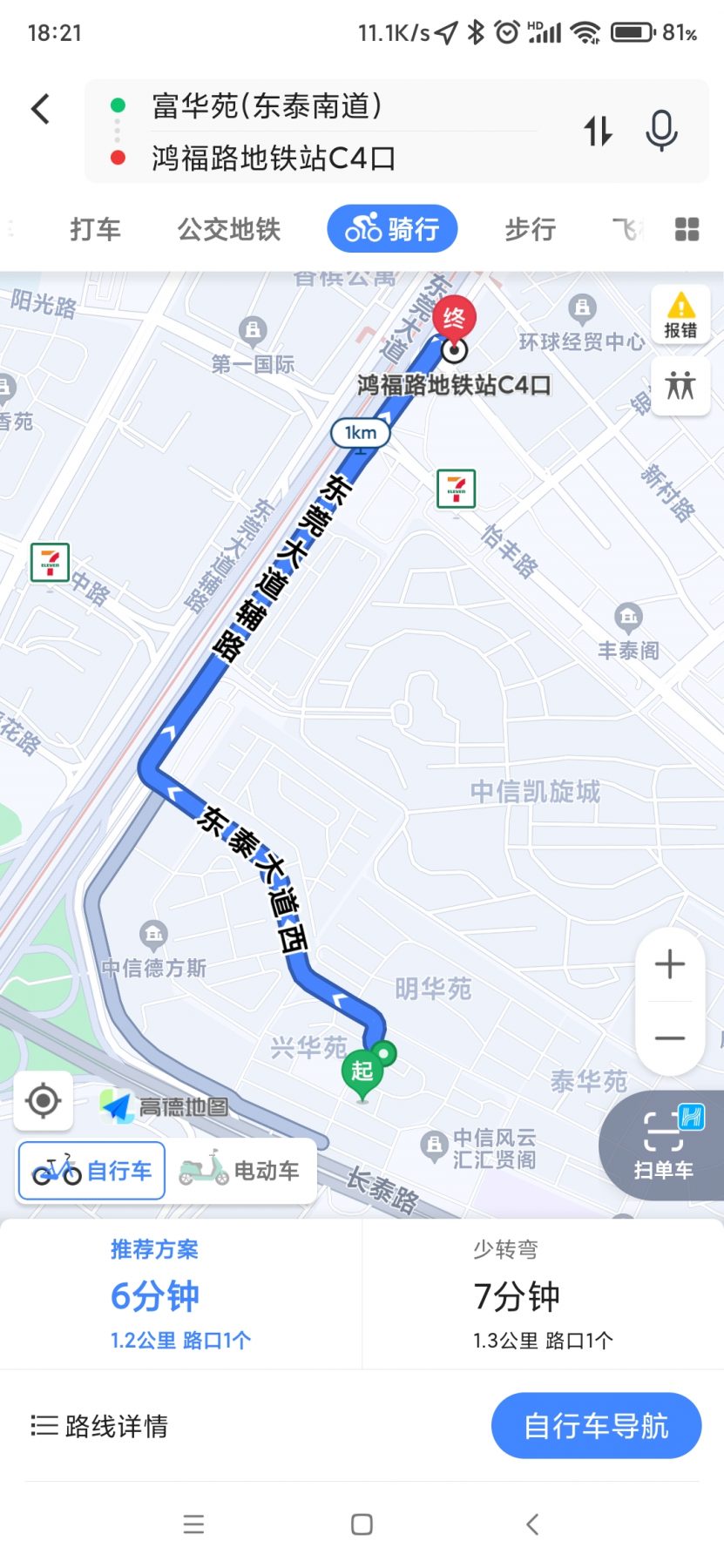Activate voice input microphone
This screenshot has width=724, height=1568.
pyautogui.click(x=661, y=132)
